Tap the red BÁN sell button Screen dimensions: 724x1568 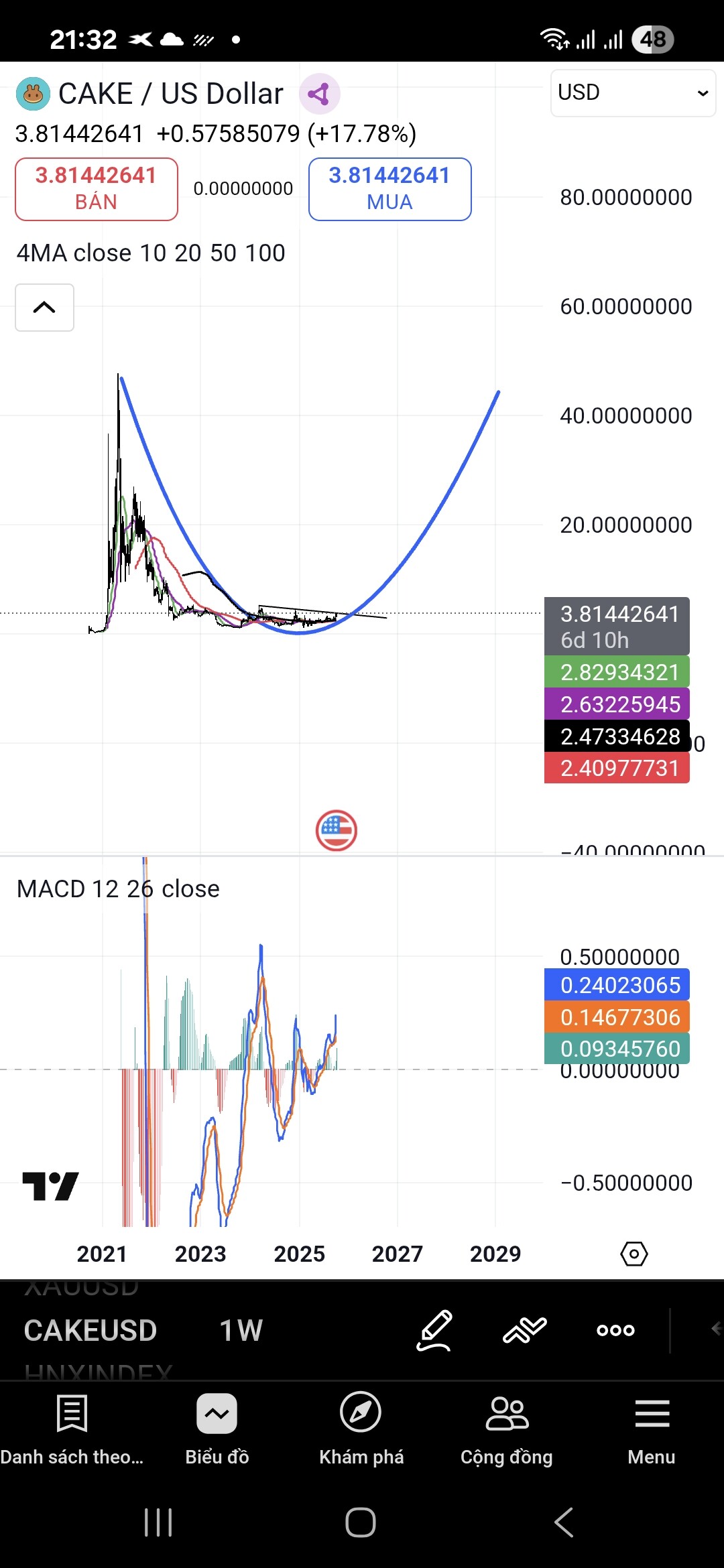click(x=97, y=189)
